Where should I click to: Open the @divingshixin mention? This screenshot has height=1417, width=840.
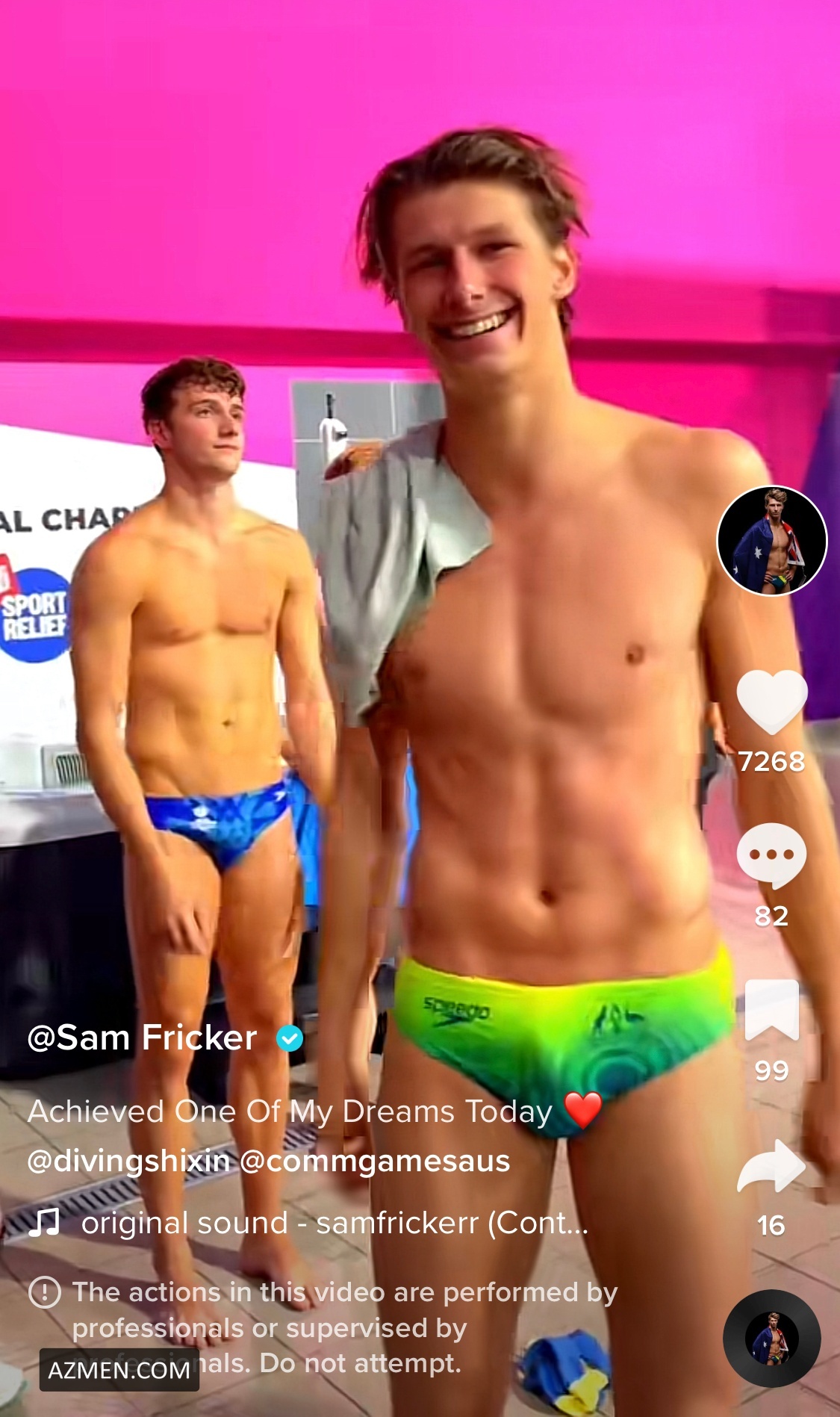click(128, 1161)
